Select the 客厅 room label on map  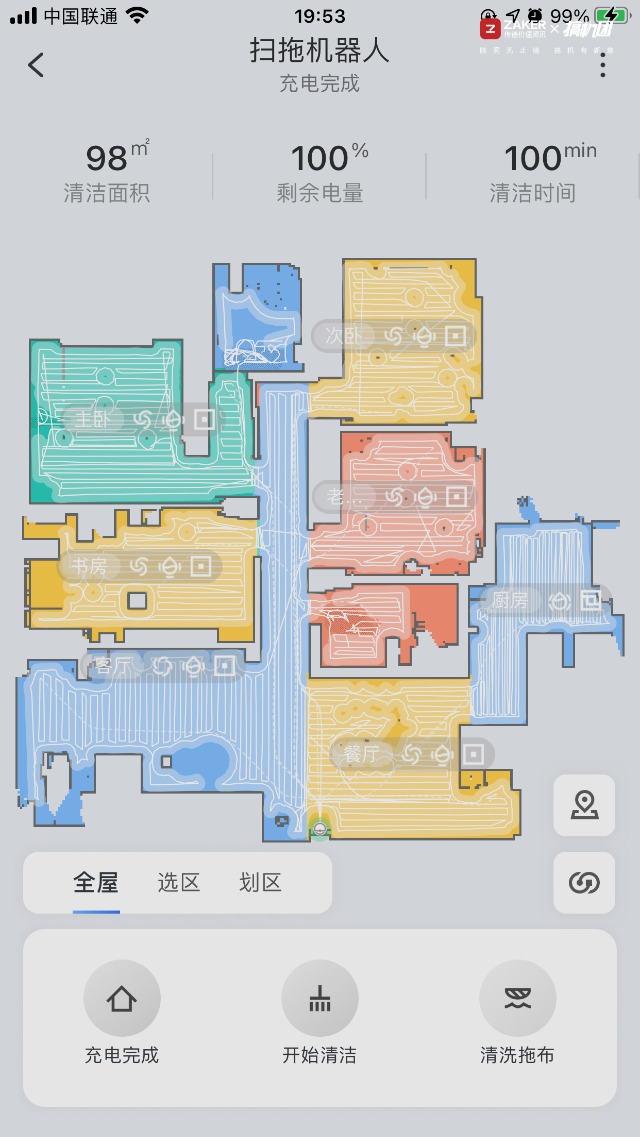pos(110,665)
